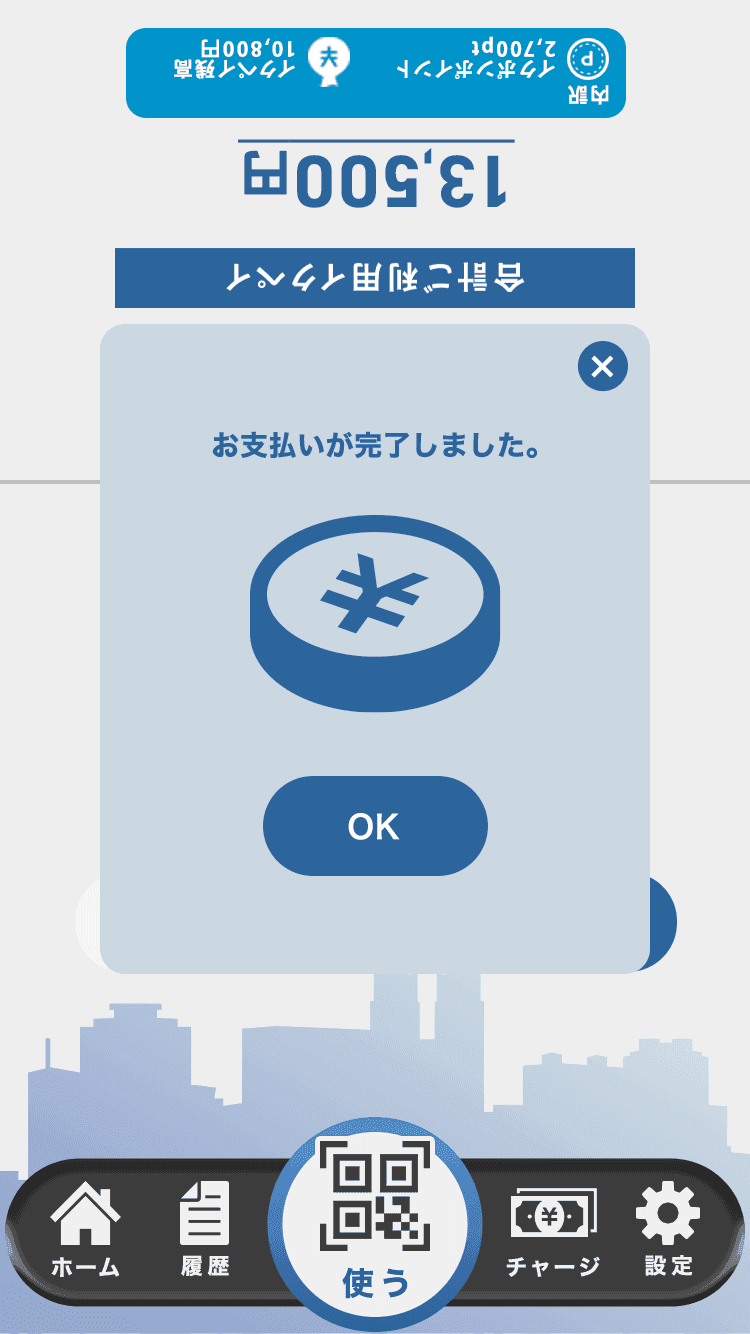The image size is (750, 1334).
Task: Go to the ホーム tab
Action: tap(86, 1230)
